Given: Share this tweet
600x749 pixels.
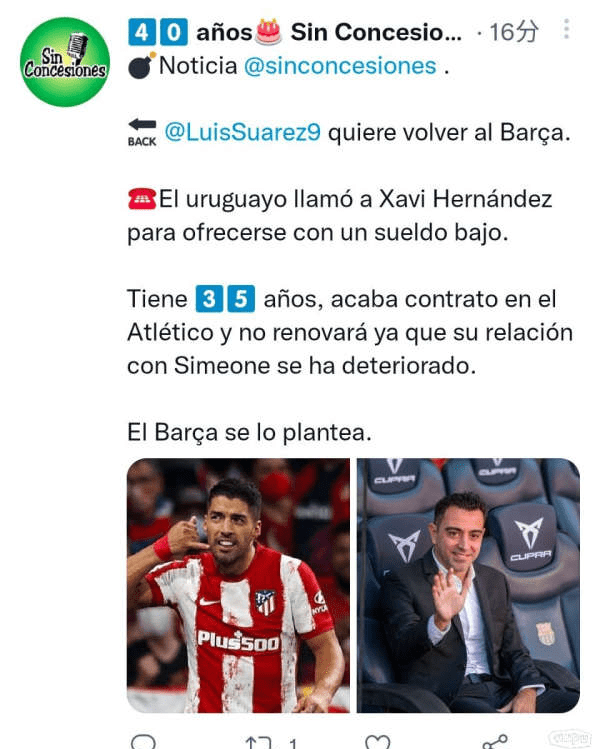Looking at the screenshot, I should point(494,742).
